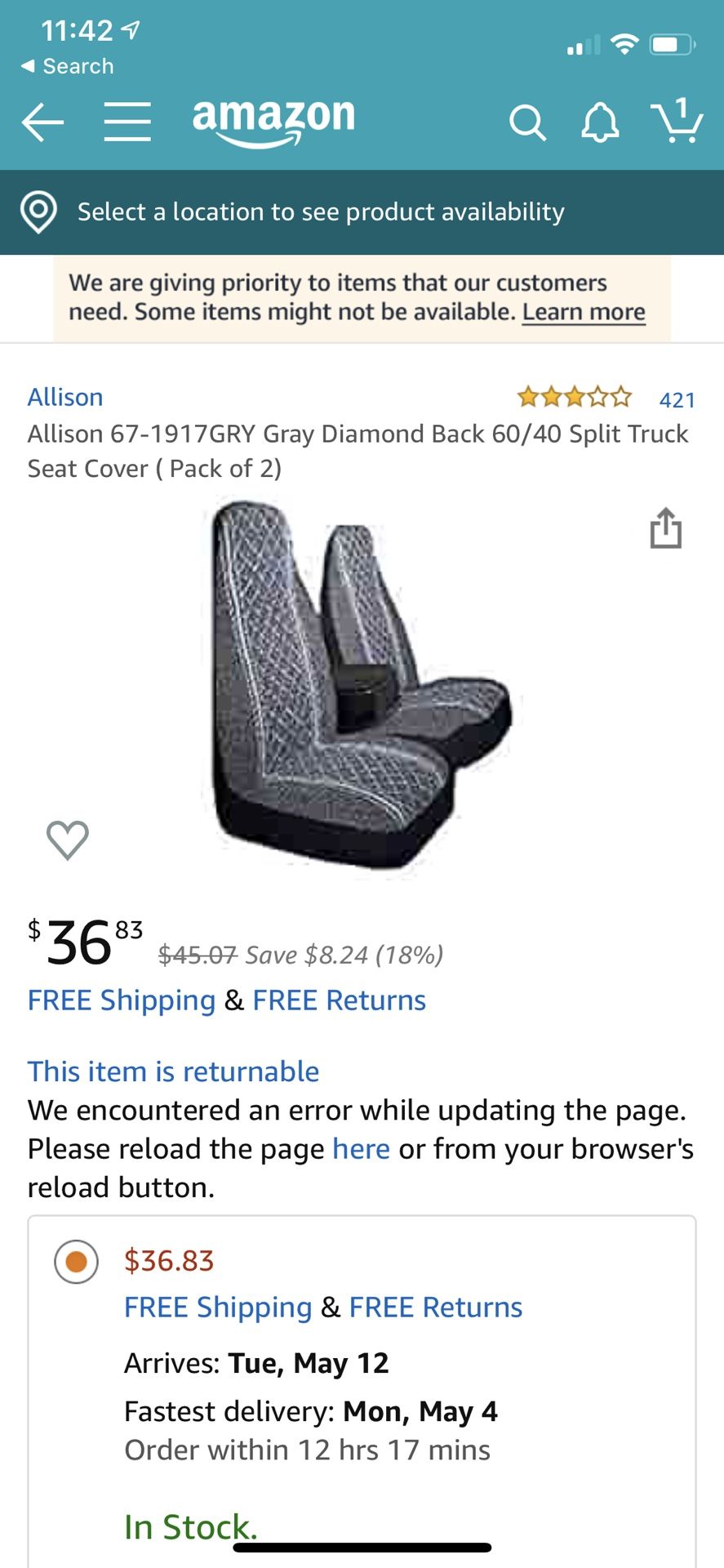The width and height of the screenshot is (724, 1568).
Task: Tap 421 to view customer ratings
Action: [676, 399]
